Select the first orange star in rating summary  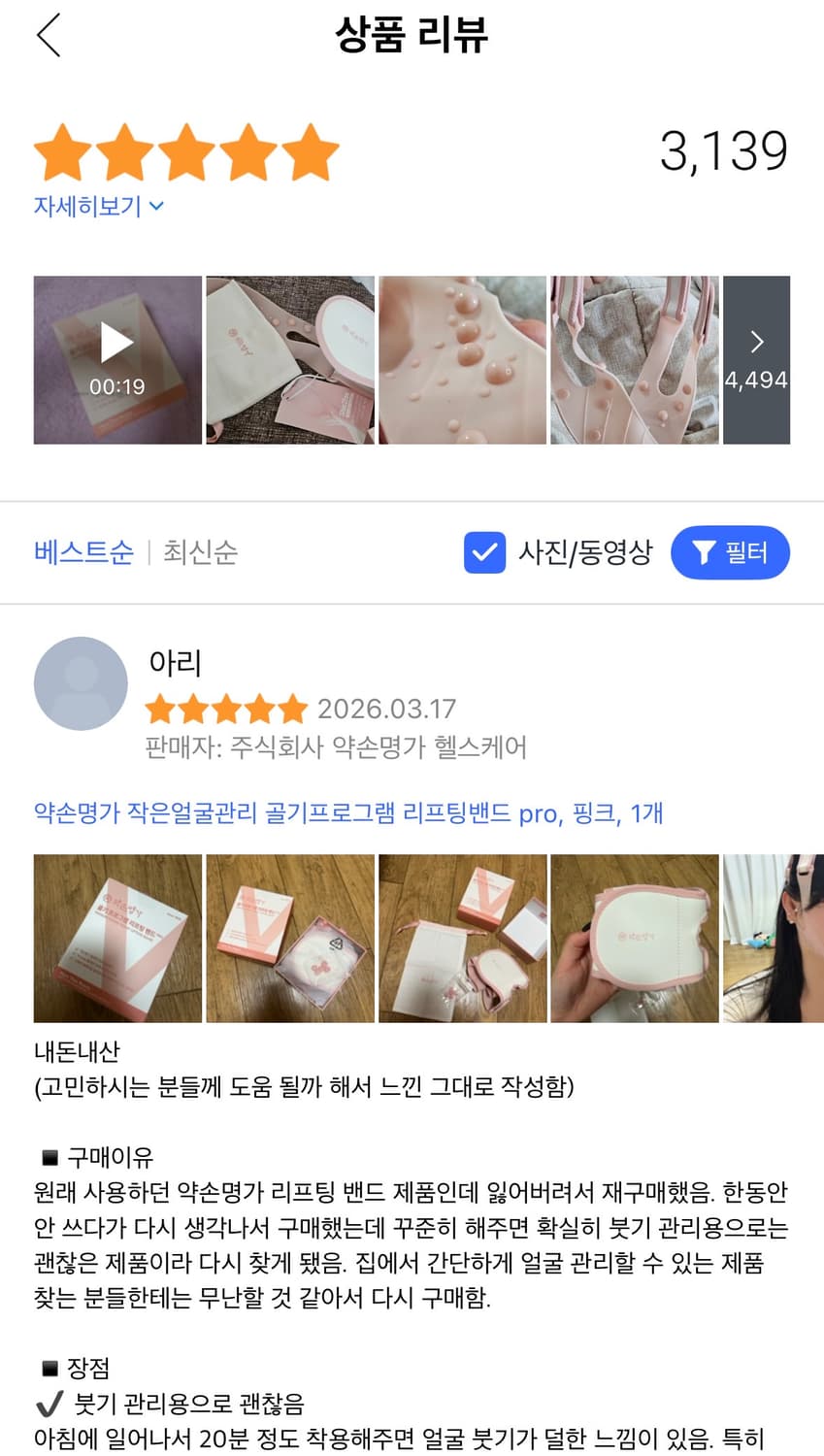point(64,150)
